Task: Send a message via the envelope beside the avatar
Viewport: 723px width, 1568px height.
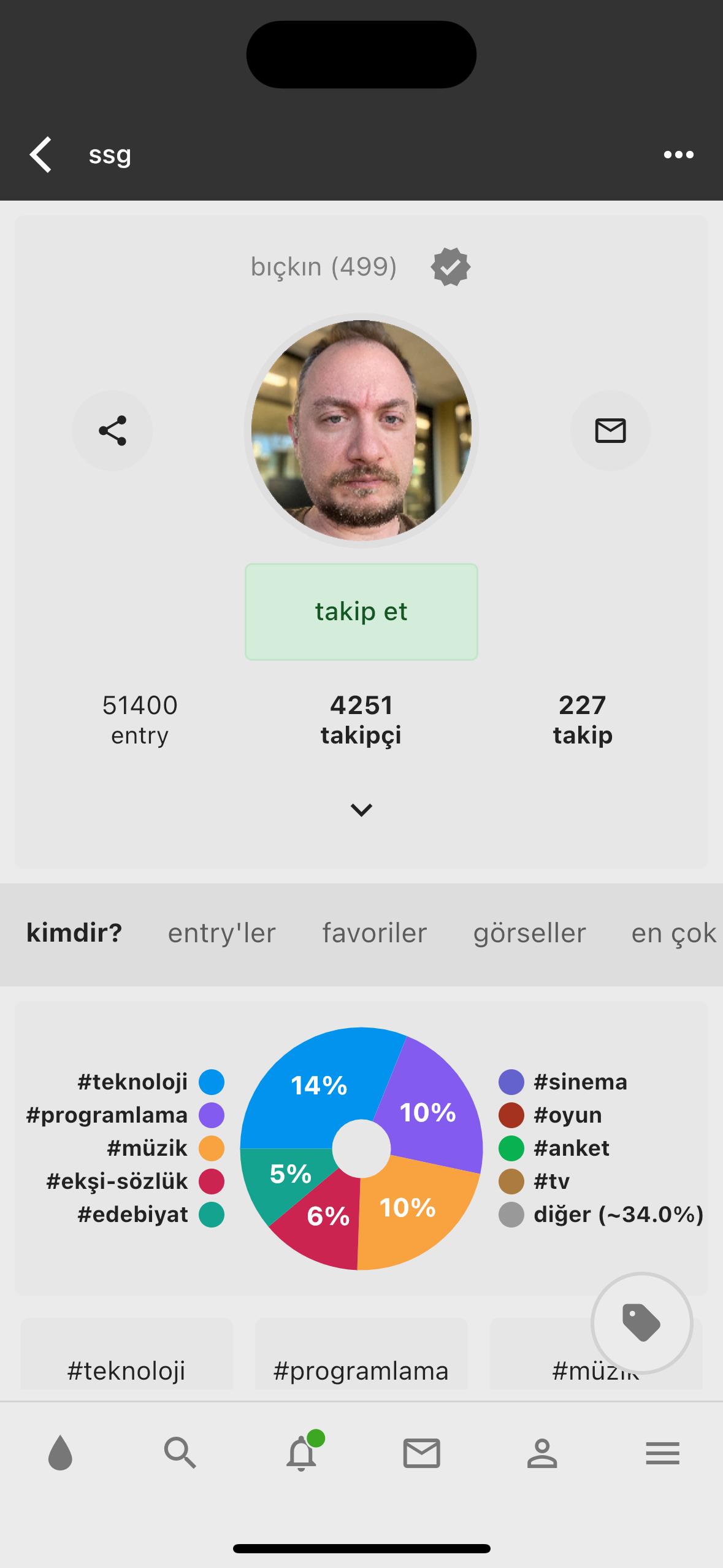Action: [x=610, y=431]
